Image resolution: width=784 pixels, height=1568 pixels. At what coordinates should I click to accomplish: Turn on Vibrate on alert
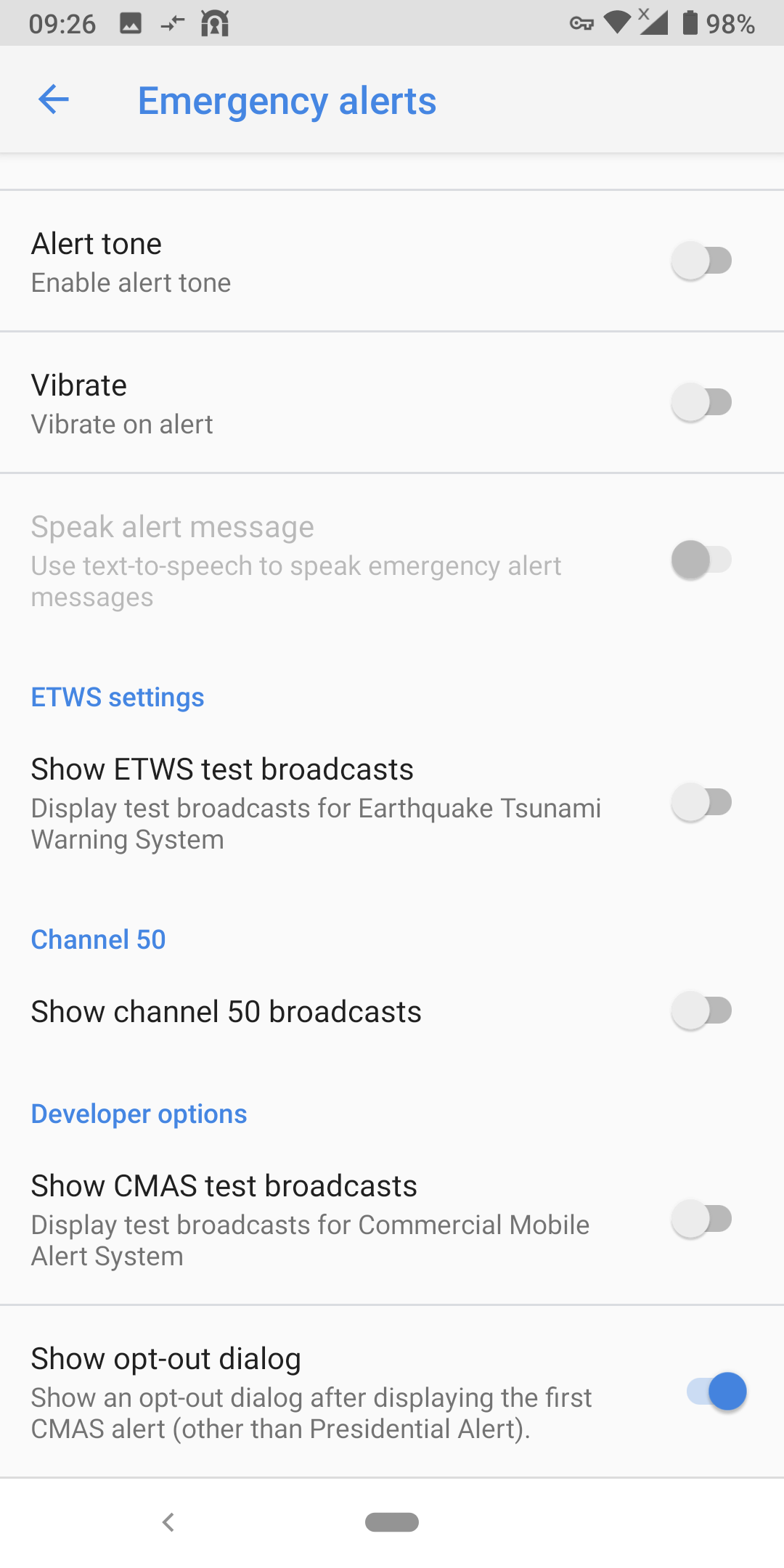(701, 402)
